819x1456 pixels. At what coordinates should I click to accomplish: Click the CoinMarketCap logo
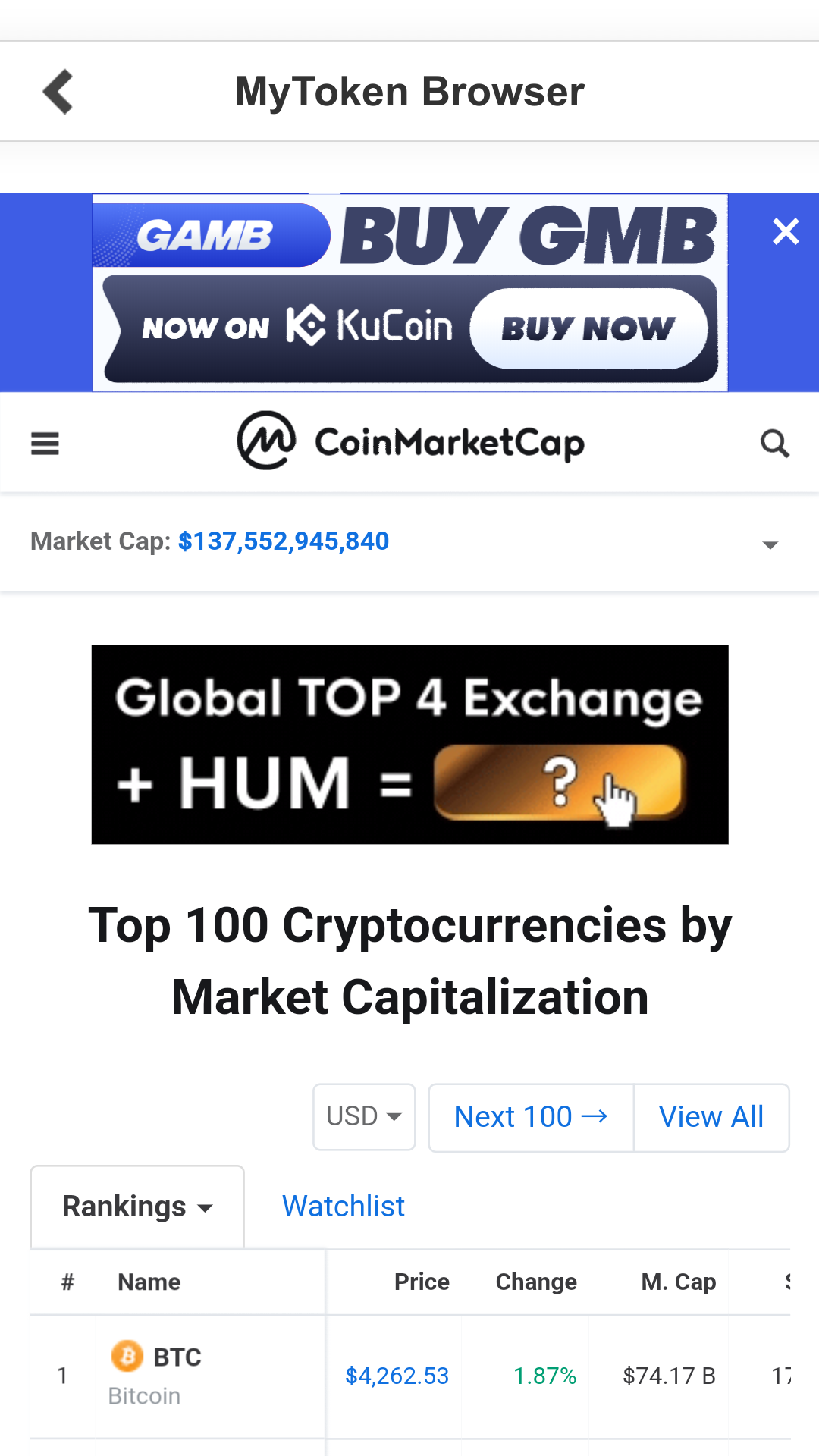point(409,442)
